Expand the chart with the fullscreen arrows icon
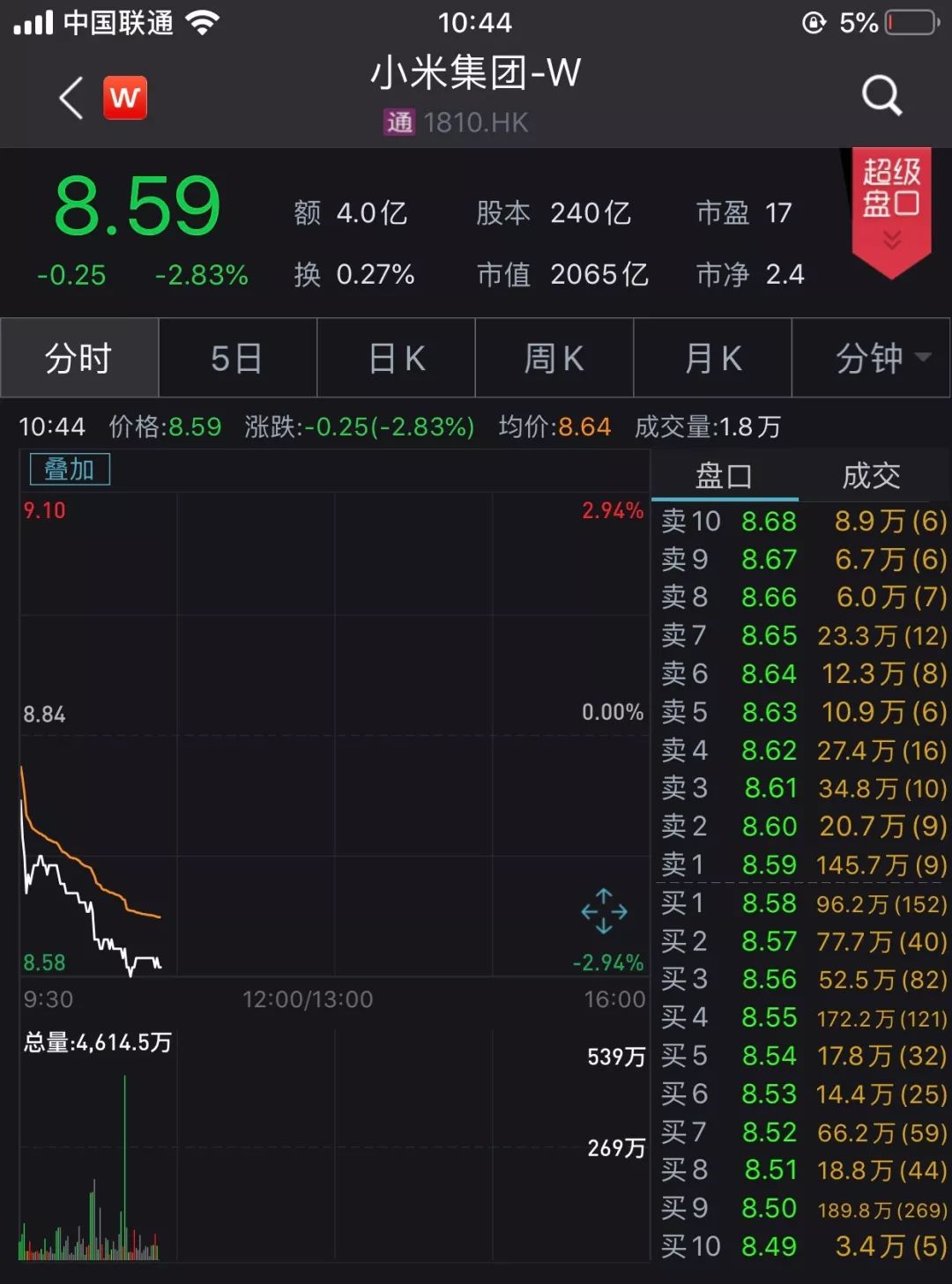The image size is (952, 1284). click(604, 910)
